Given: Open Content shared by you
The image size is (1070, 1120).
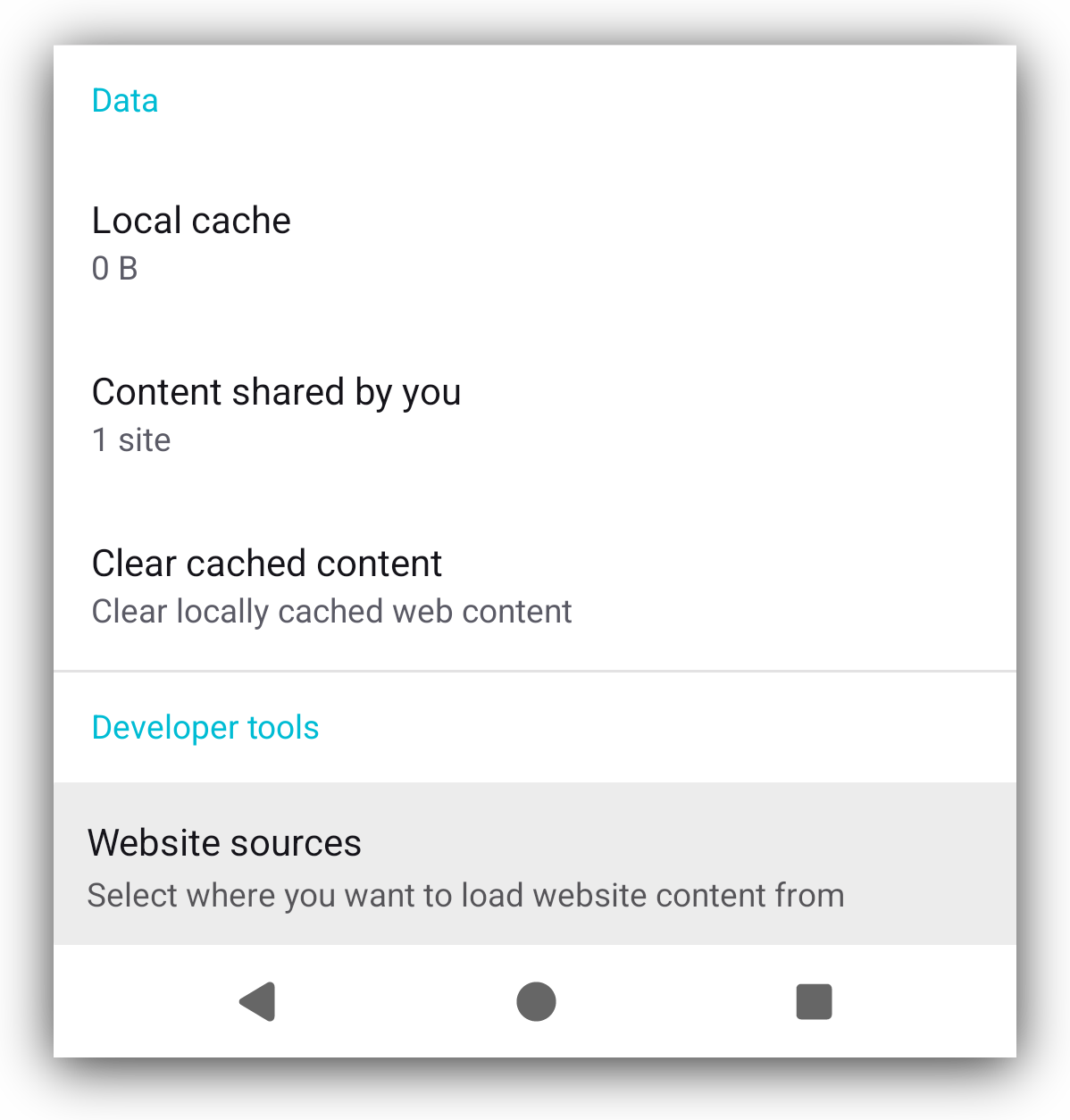Looking at the screenshot, I should click(534, 414).
